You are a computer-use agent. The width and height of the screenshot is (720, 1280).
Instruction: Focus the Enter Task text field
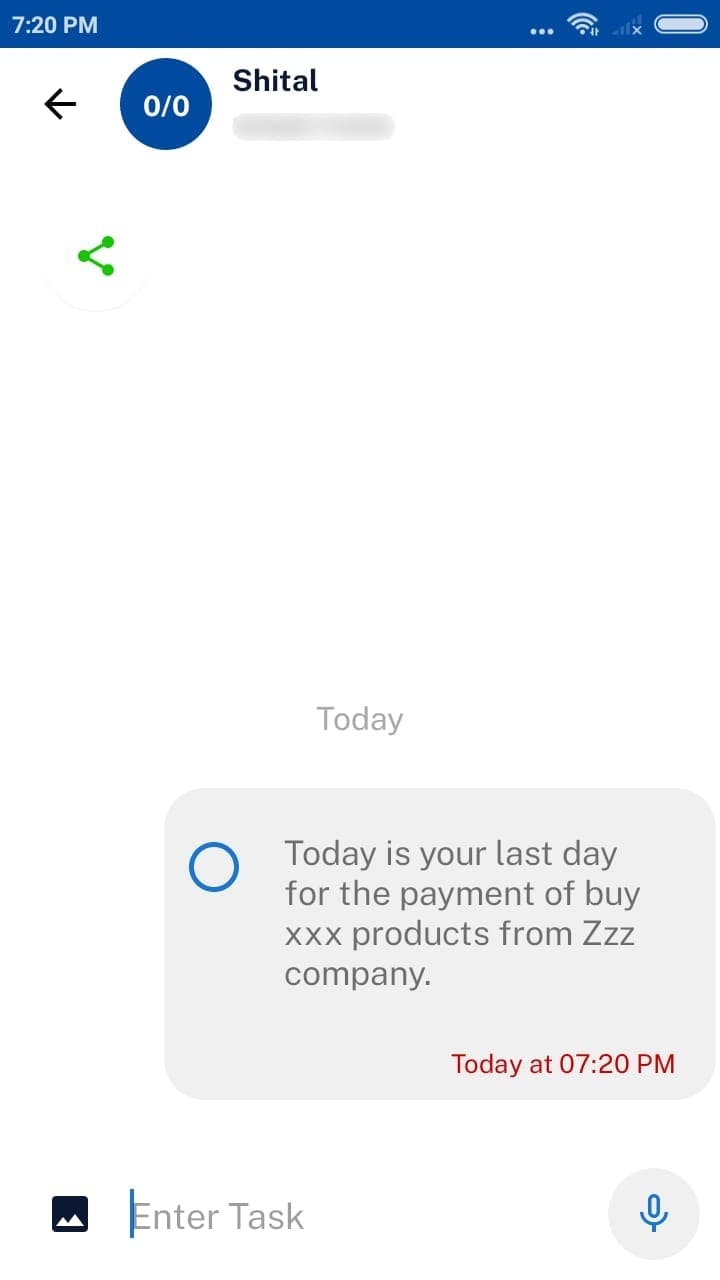(x=360, y=1216)
